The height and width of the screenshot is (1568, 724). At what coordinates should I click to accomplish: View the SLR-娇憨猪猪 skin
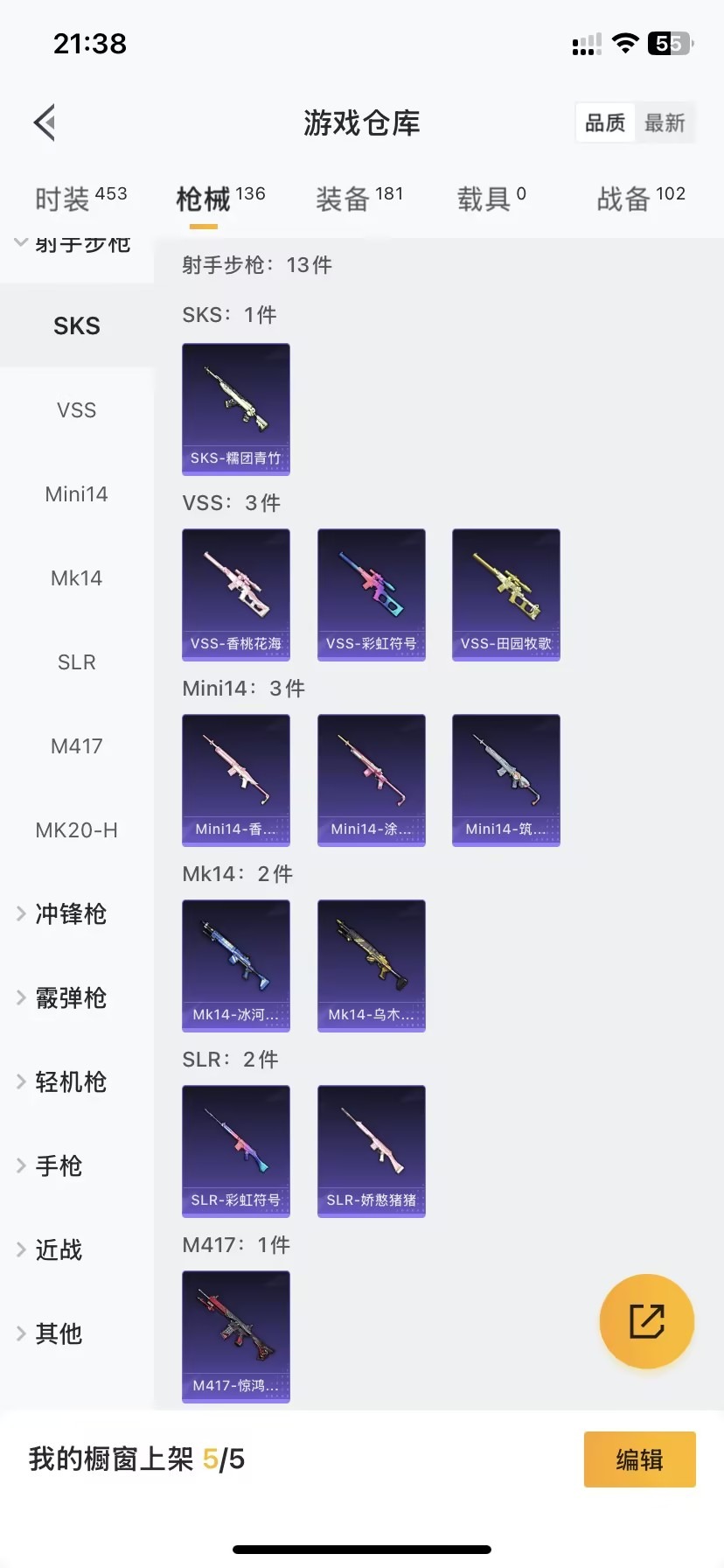[372, 1151]
